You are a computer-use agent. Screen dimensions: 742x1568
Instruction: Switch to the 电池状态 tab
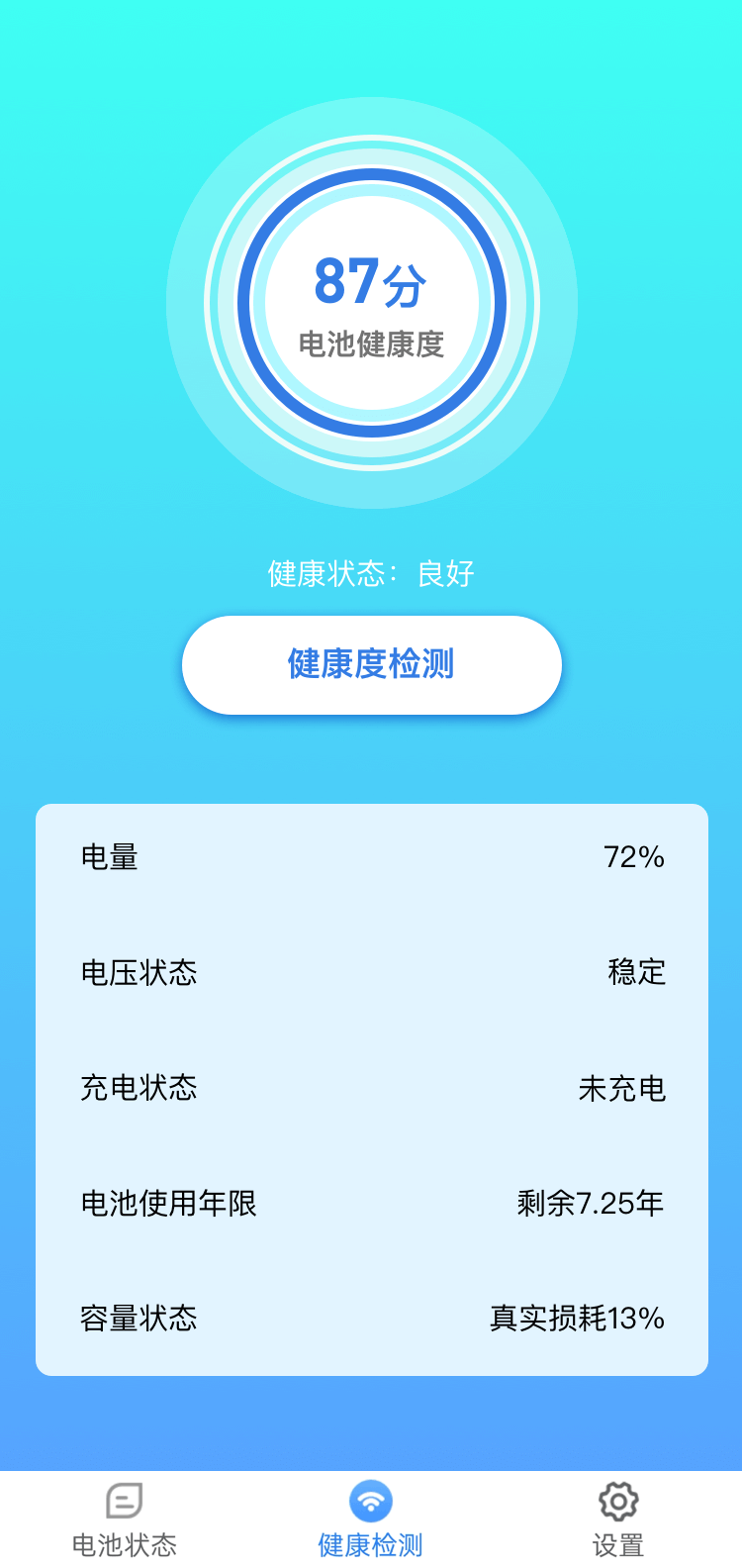[x=125, y=1519]
